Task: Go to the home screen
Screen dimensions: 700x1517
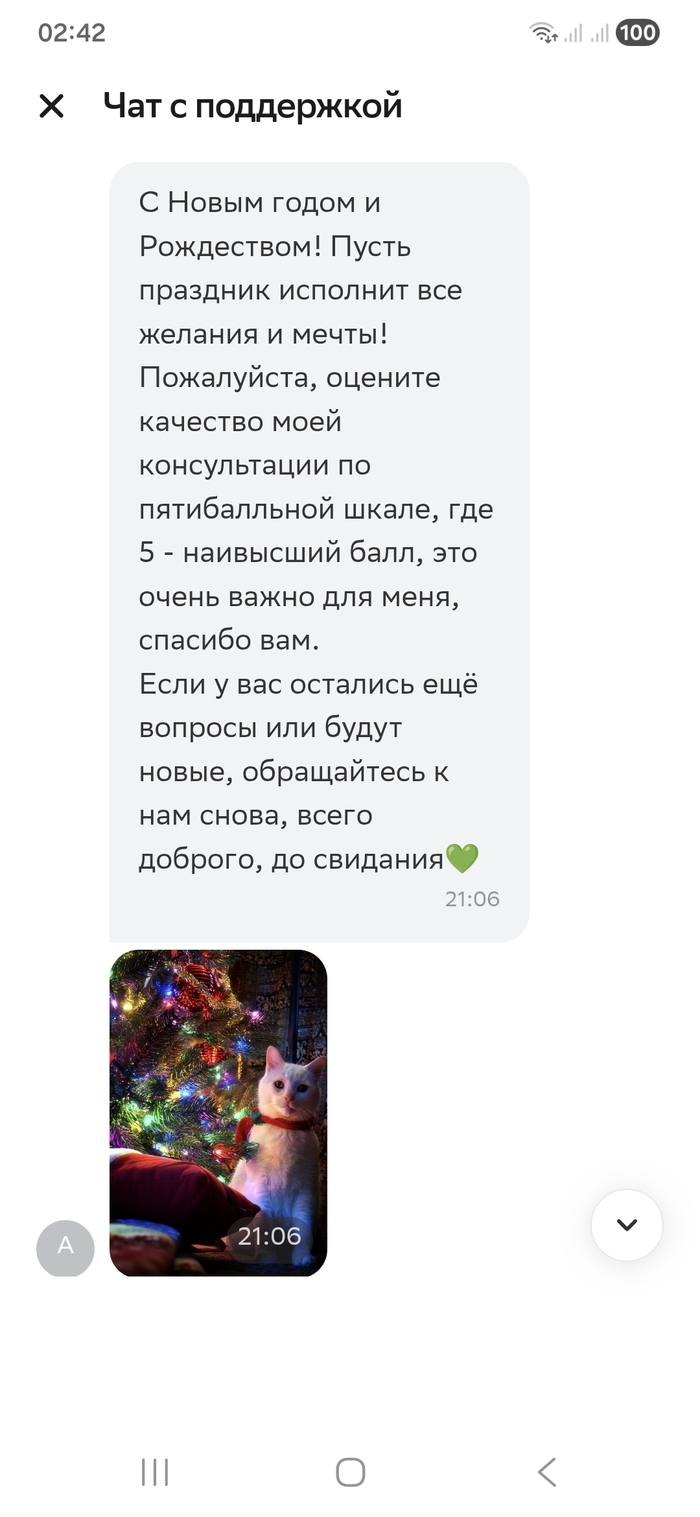Action: [x=350, y=1471]
